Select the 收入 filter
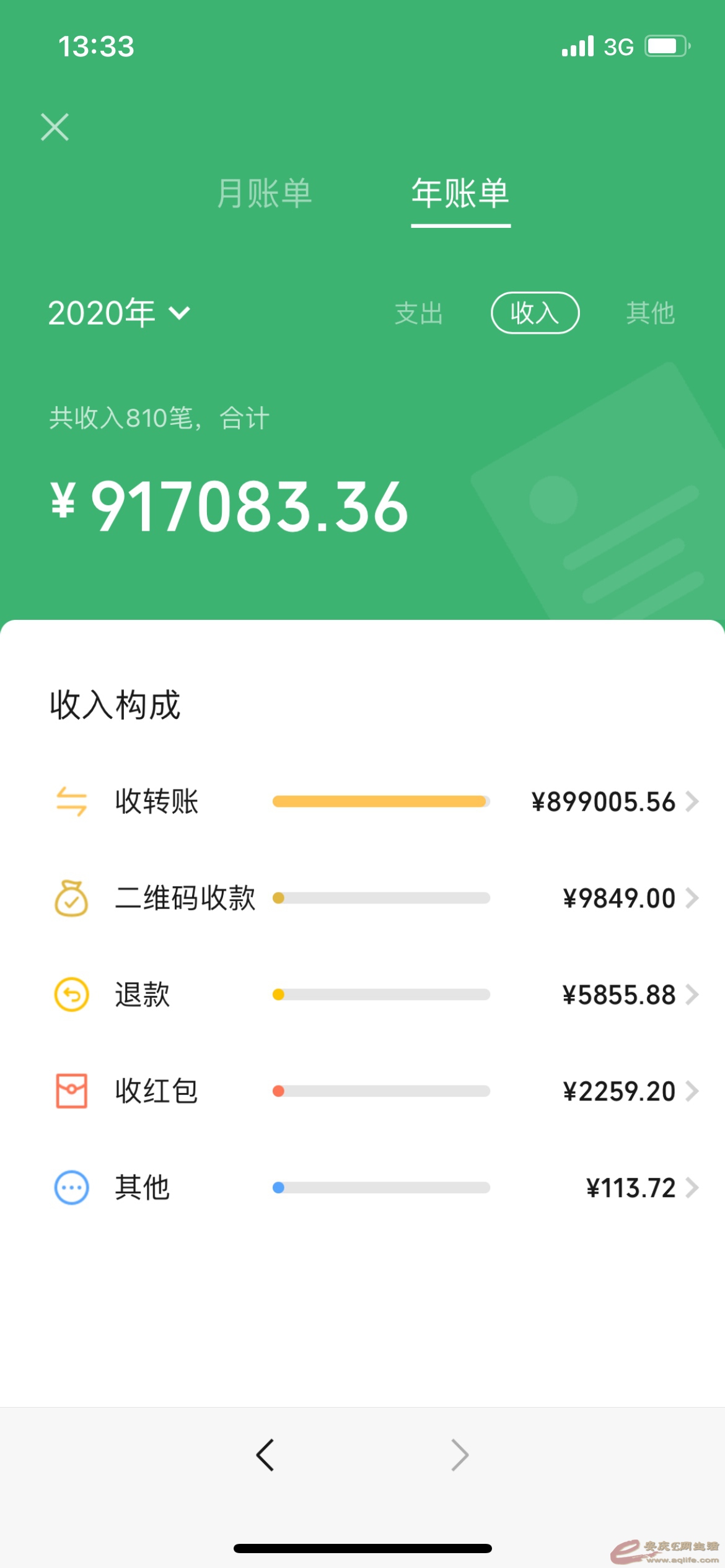Image resolution: width=725 pixels, height=1568 pixels. (x=535, y=313)
